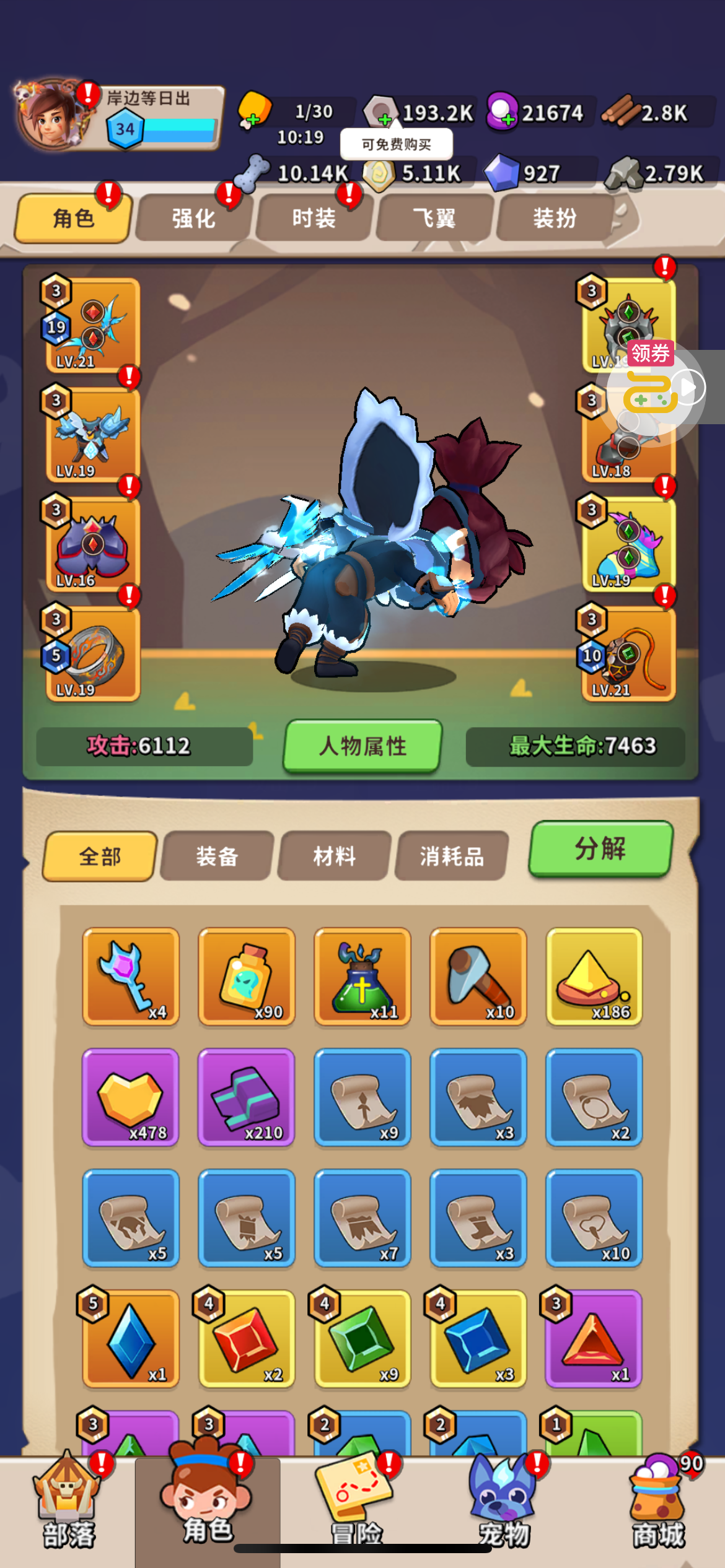
Task: Select the 全部 inventory filter
Action: click(100, 856)
